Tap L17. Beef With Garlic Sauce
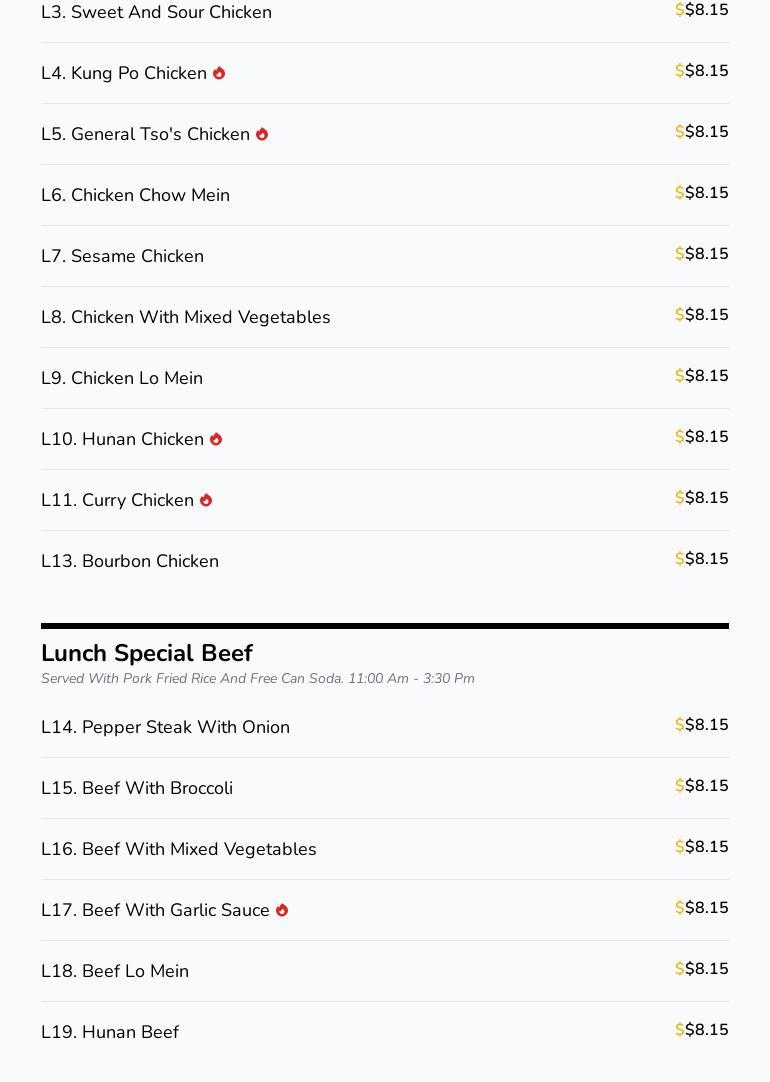The image size is (770, 1082). [x=155, y=910]
